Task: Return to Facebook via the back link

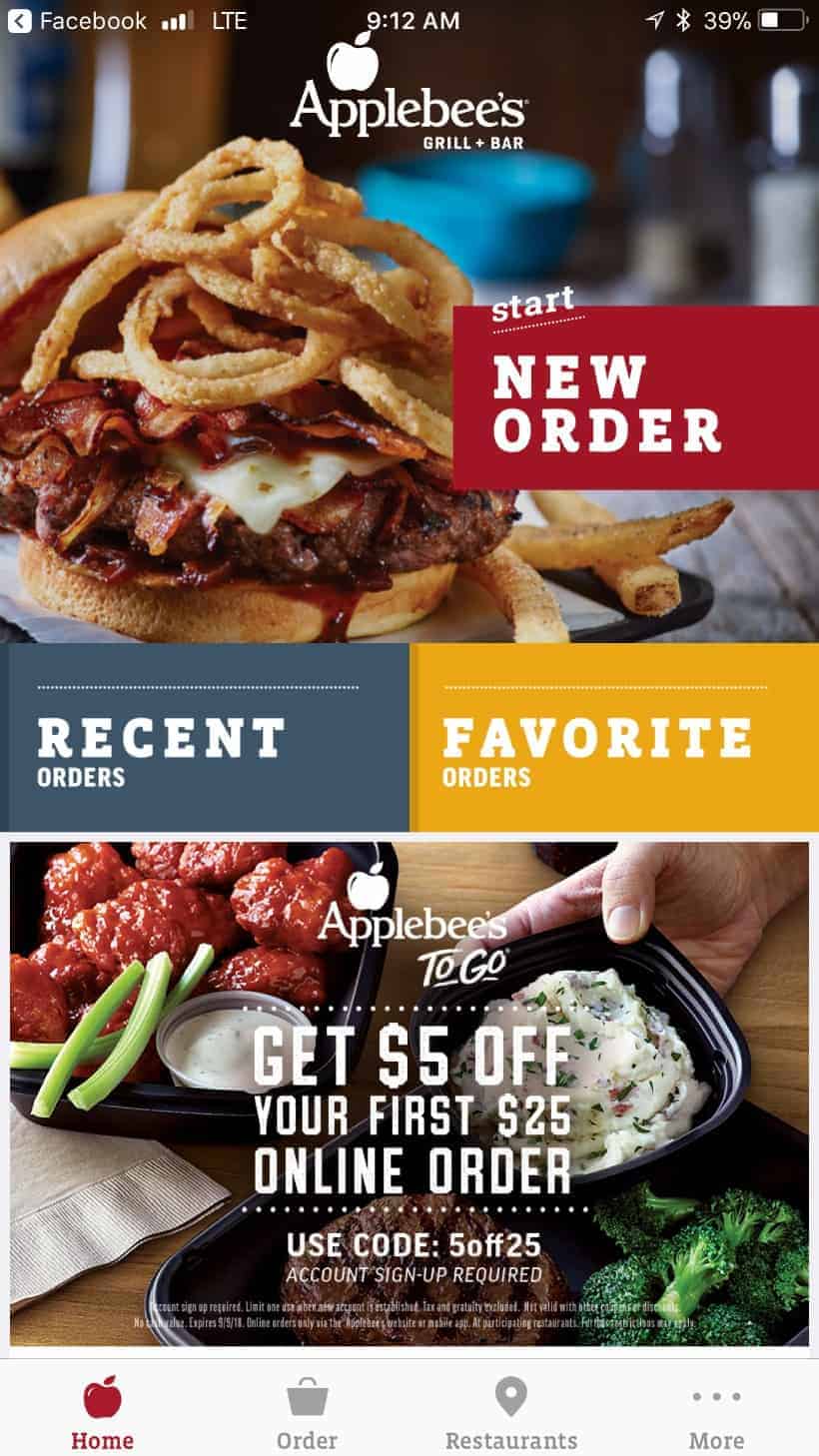Action: [x=78, y=20]
